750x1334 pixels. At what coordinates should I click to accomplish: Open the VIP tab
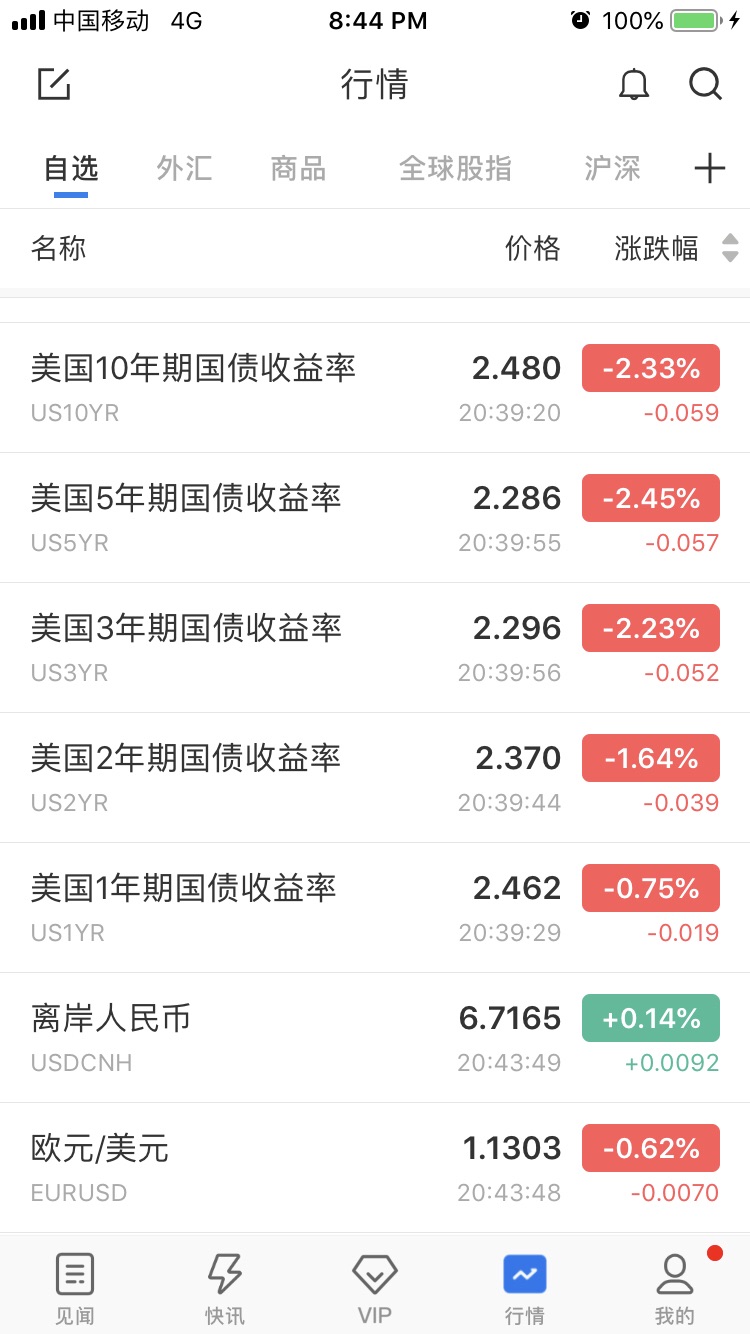(375, 1288)
